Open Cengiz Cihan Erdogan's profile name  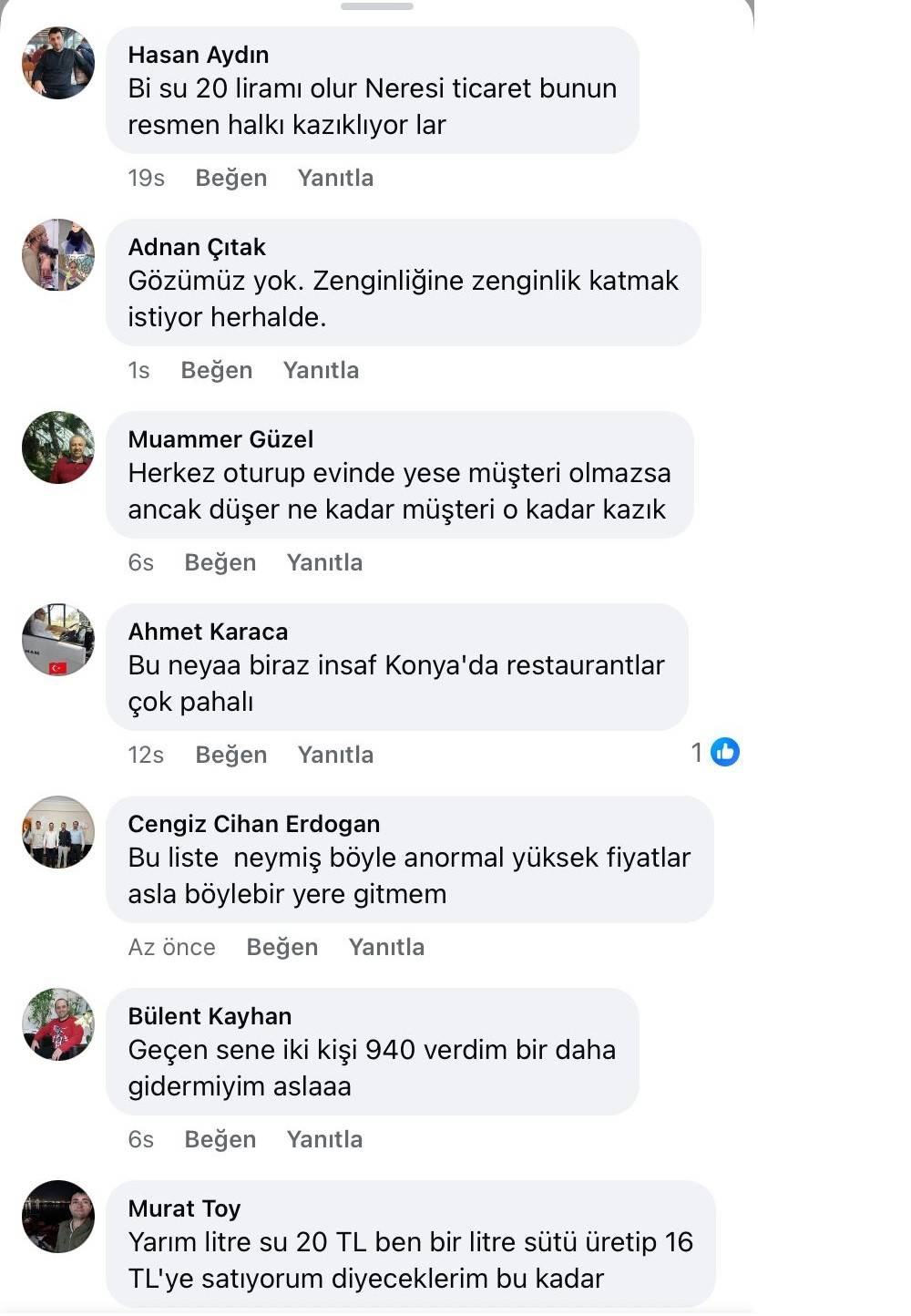point(253,824)
